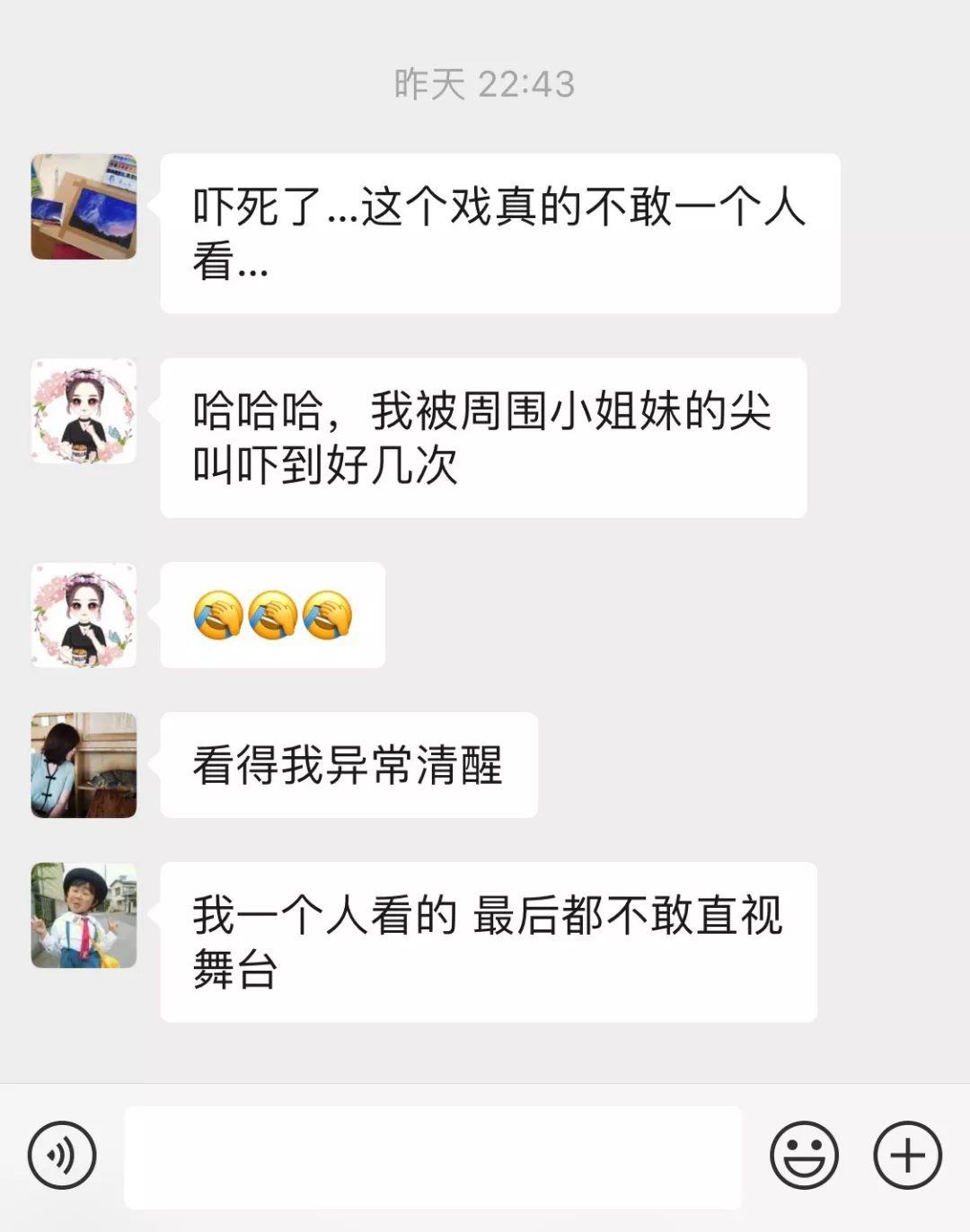
Task: Open avatar beside 哈哈哈 message
Action: pyautogui.click(x=84, y=411)
